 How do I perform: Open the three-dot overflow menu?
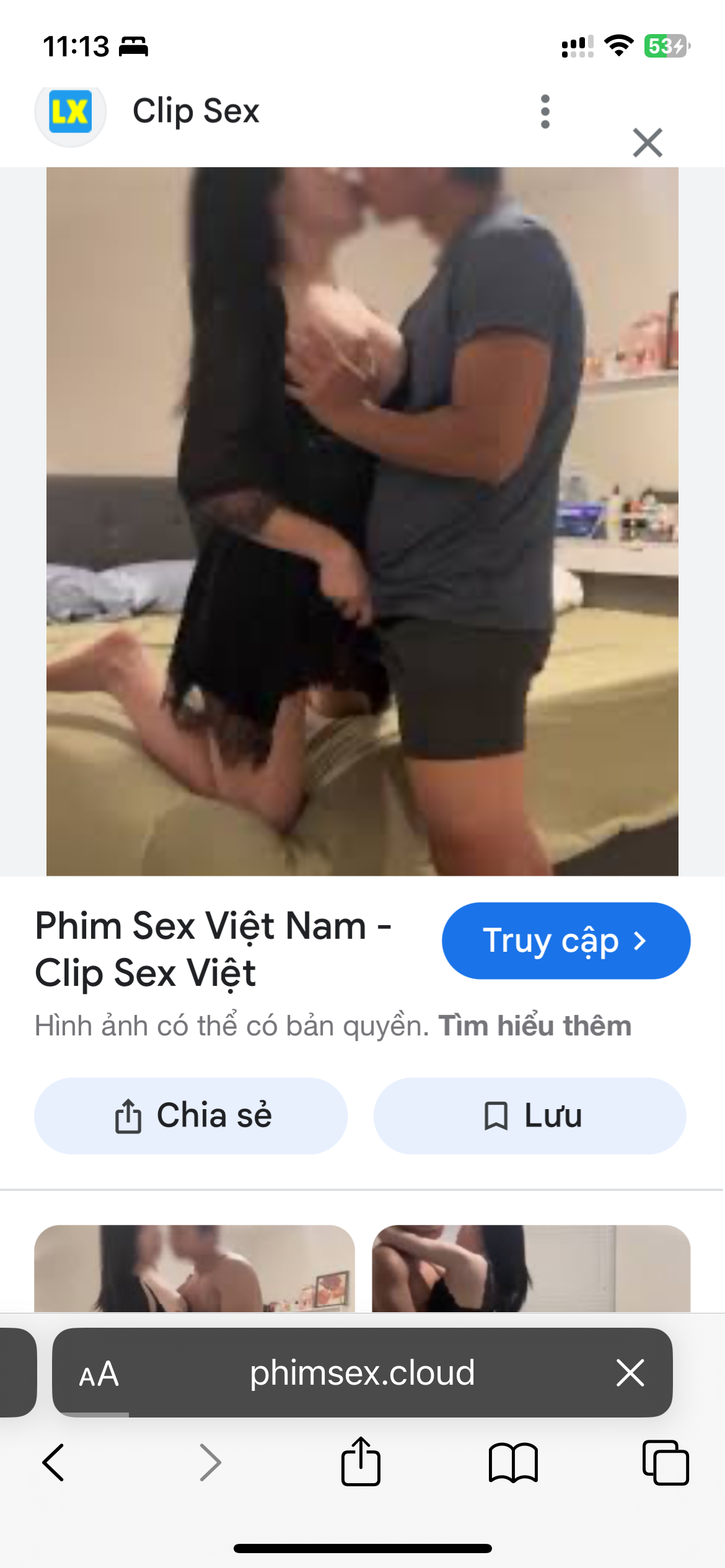pos(545,111)
